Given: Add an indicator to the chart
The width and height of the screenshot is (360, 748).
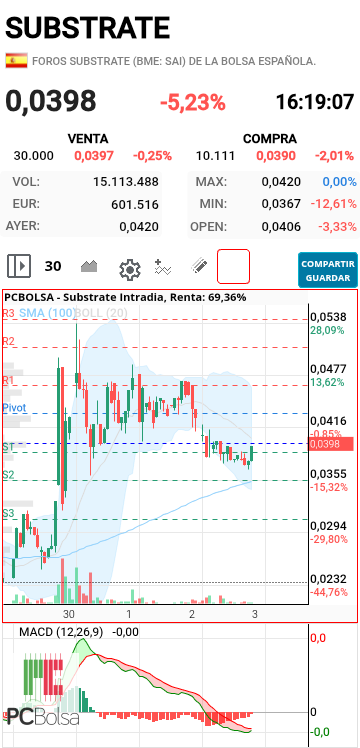Looking at the screenshot, I should tap(163, 267).
